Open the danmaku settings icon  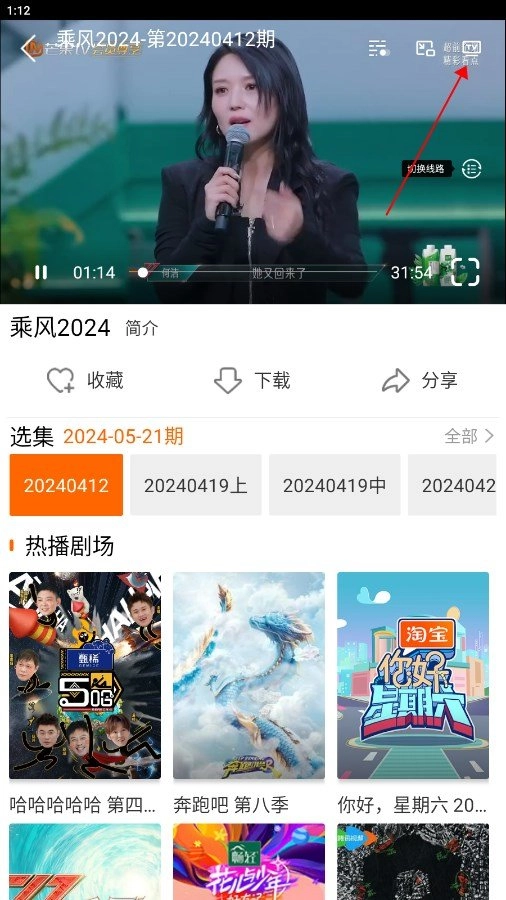(x=379, y=48)
